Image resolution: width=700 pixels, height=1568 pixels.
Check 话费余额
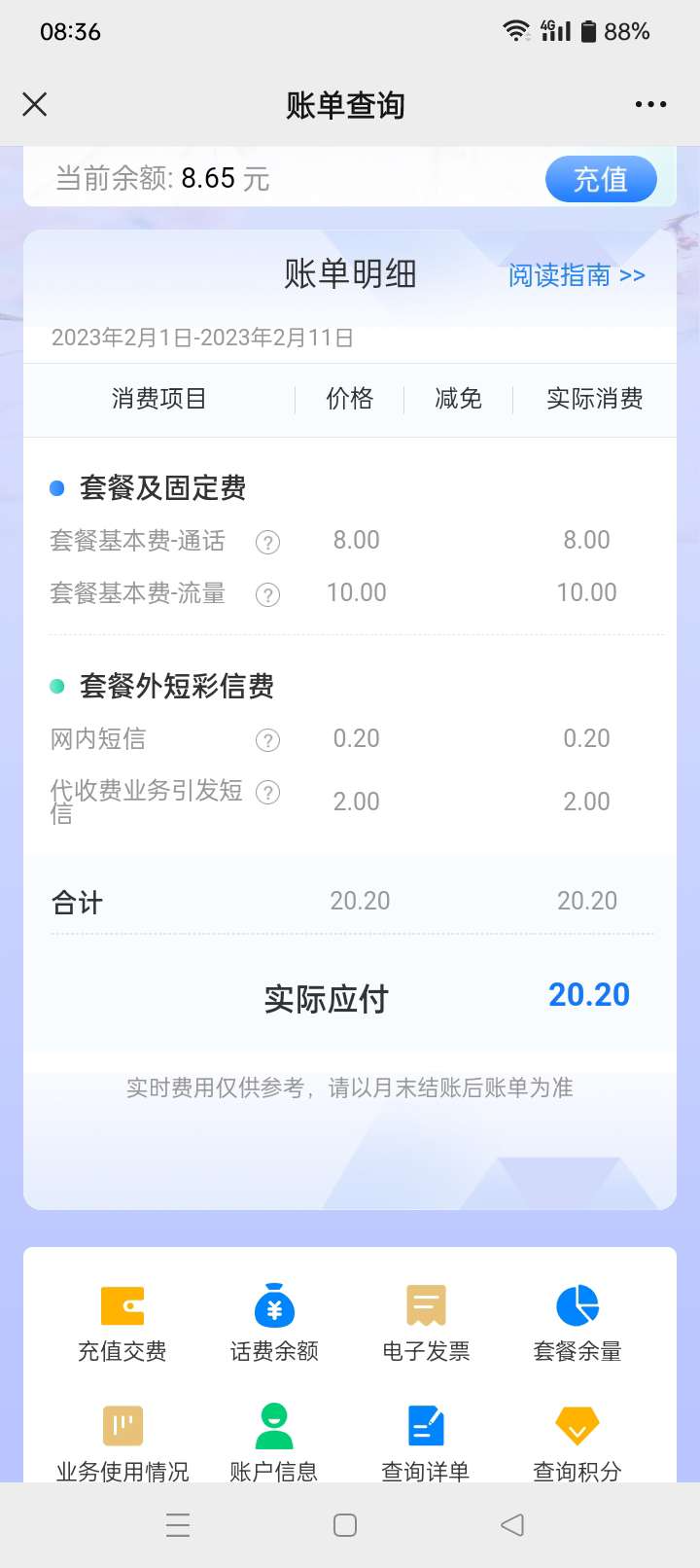(x=274, y=1324)
